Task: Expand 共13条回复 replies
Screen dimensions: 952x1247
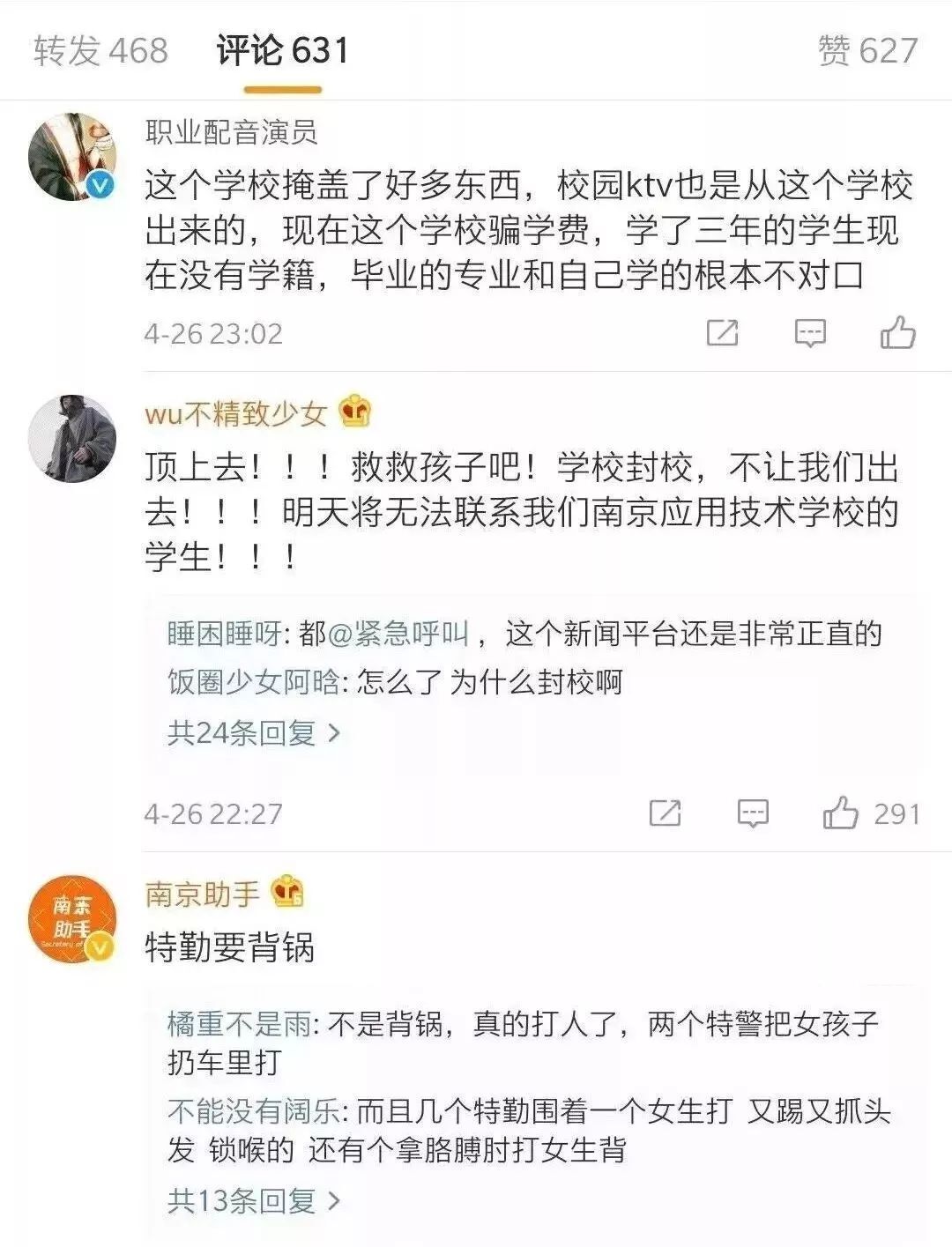Action: click(254, 1199)
